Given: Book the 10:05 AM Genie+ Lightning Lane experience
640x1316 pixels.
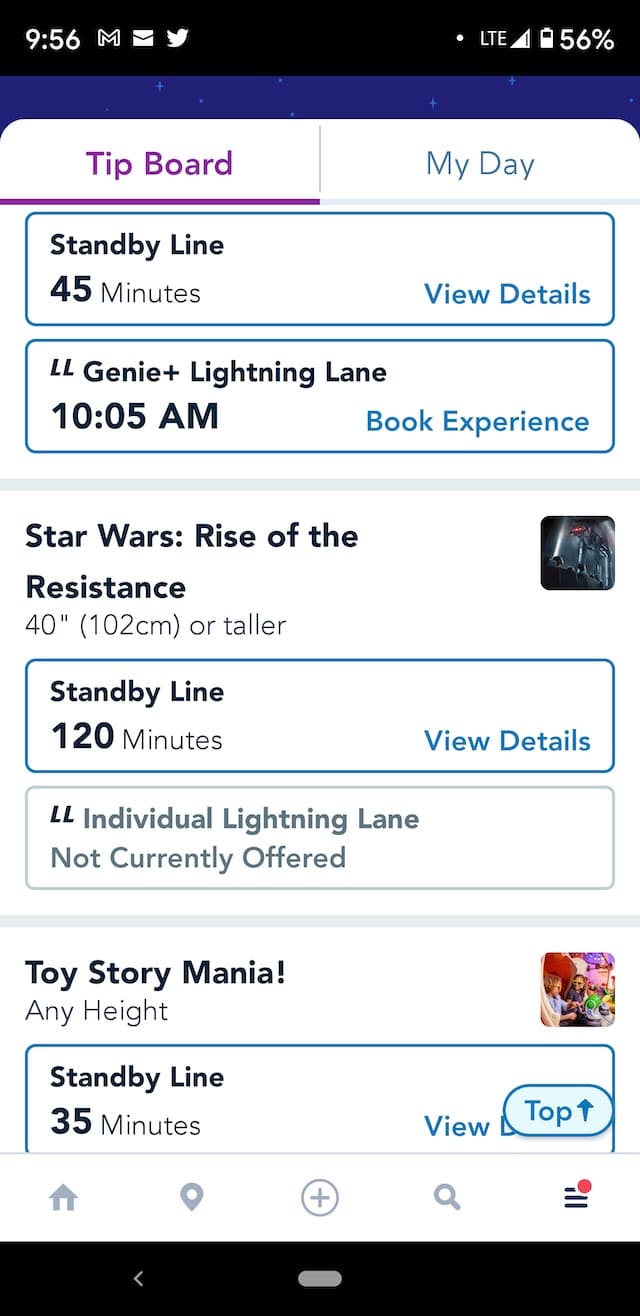Looking at the screenshot, I should pos(477,421).
